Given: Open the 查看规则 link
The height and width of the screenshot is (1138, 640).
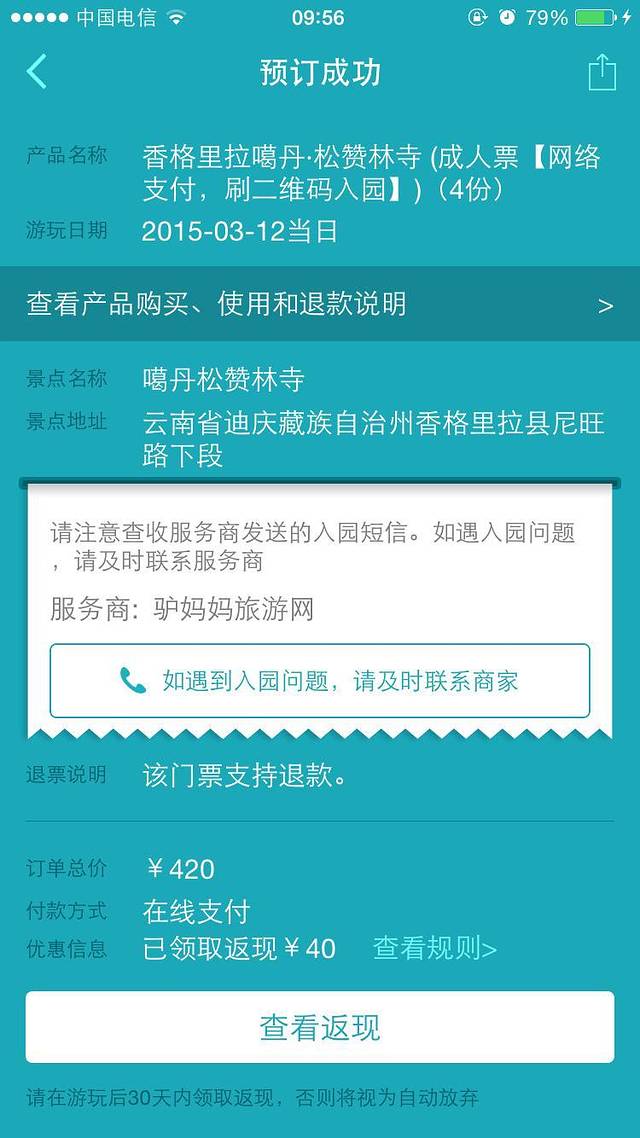Looking at the screenshot, I should [x=434, y=948].
